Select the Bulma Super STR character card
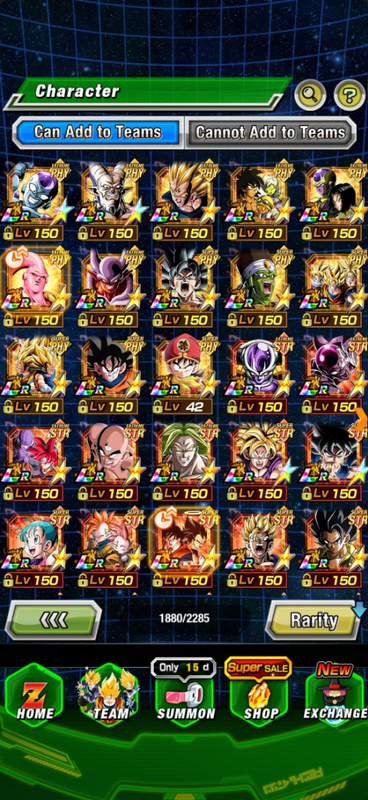The width and height of the screenshot is (368, 800). coord(35,548)
